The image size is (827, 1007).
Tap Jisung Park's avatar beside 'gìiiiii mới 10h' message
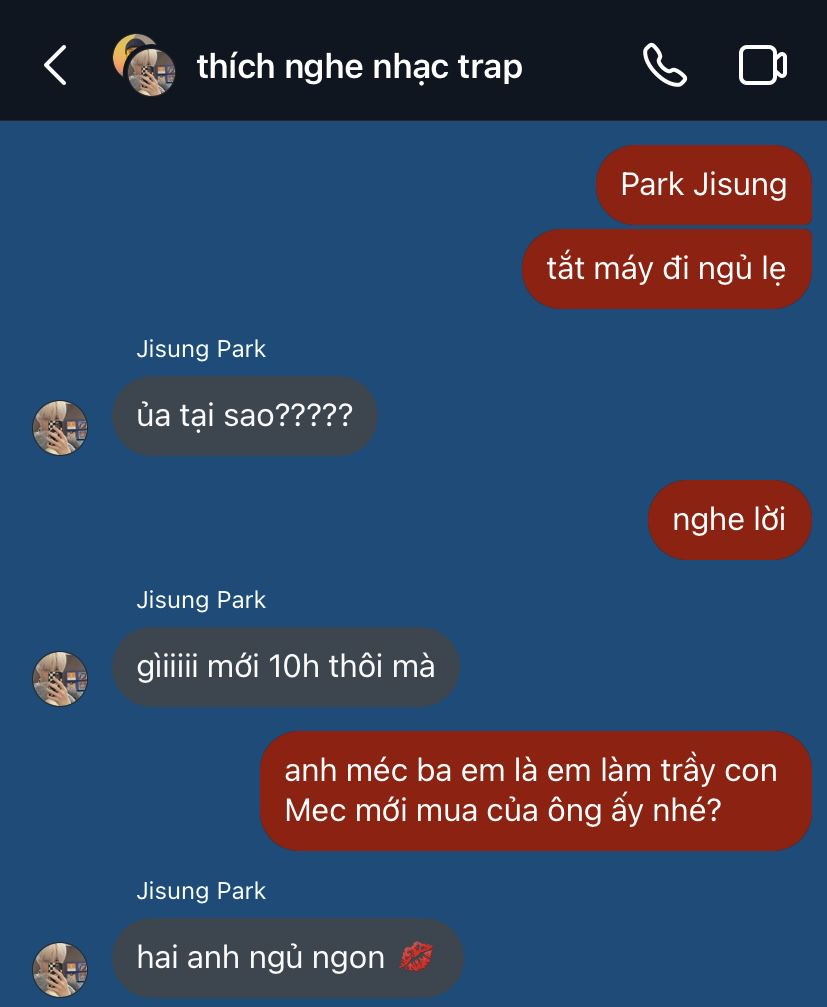(61, 679)
